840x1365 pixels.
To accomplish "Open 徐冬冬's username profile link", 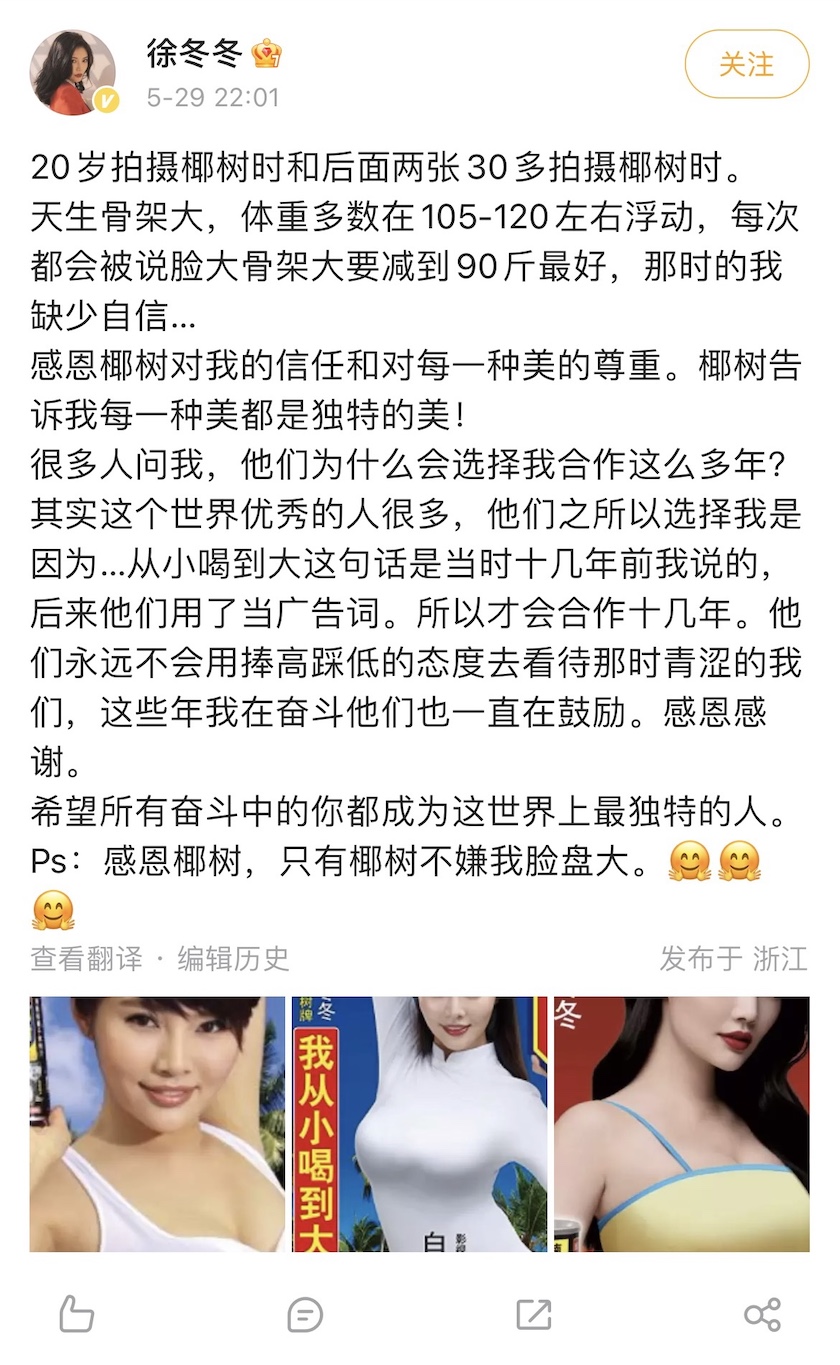I will coord(194,53).
